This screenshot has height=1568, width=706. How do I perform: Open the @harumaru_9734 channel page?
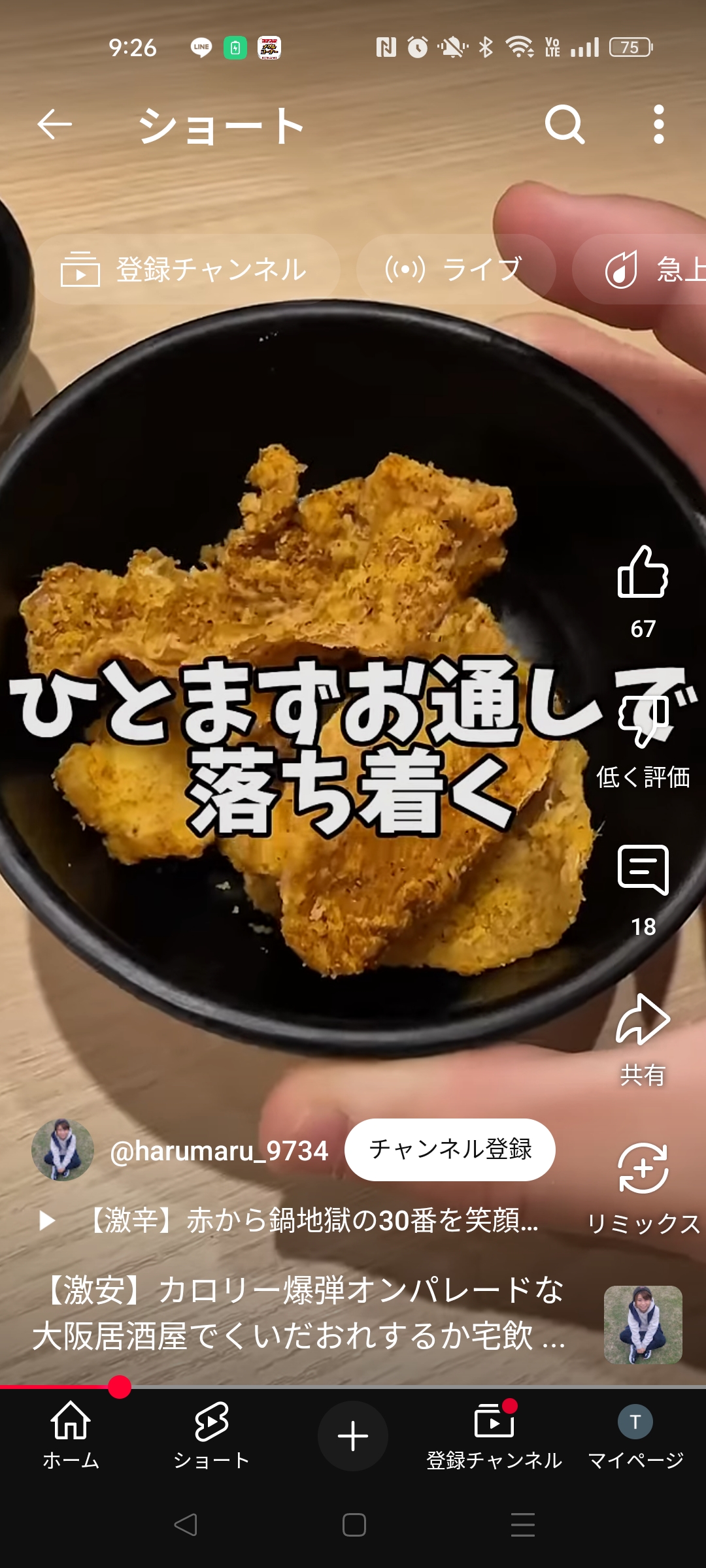tap(218, 1151)
